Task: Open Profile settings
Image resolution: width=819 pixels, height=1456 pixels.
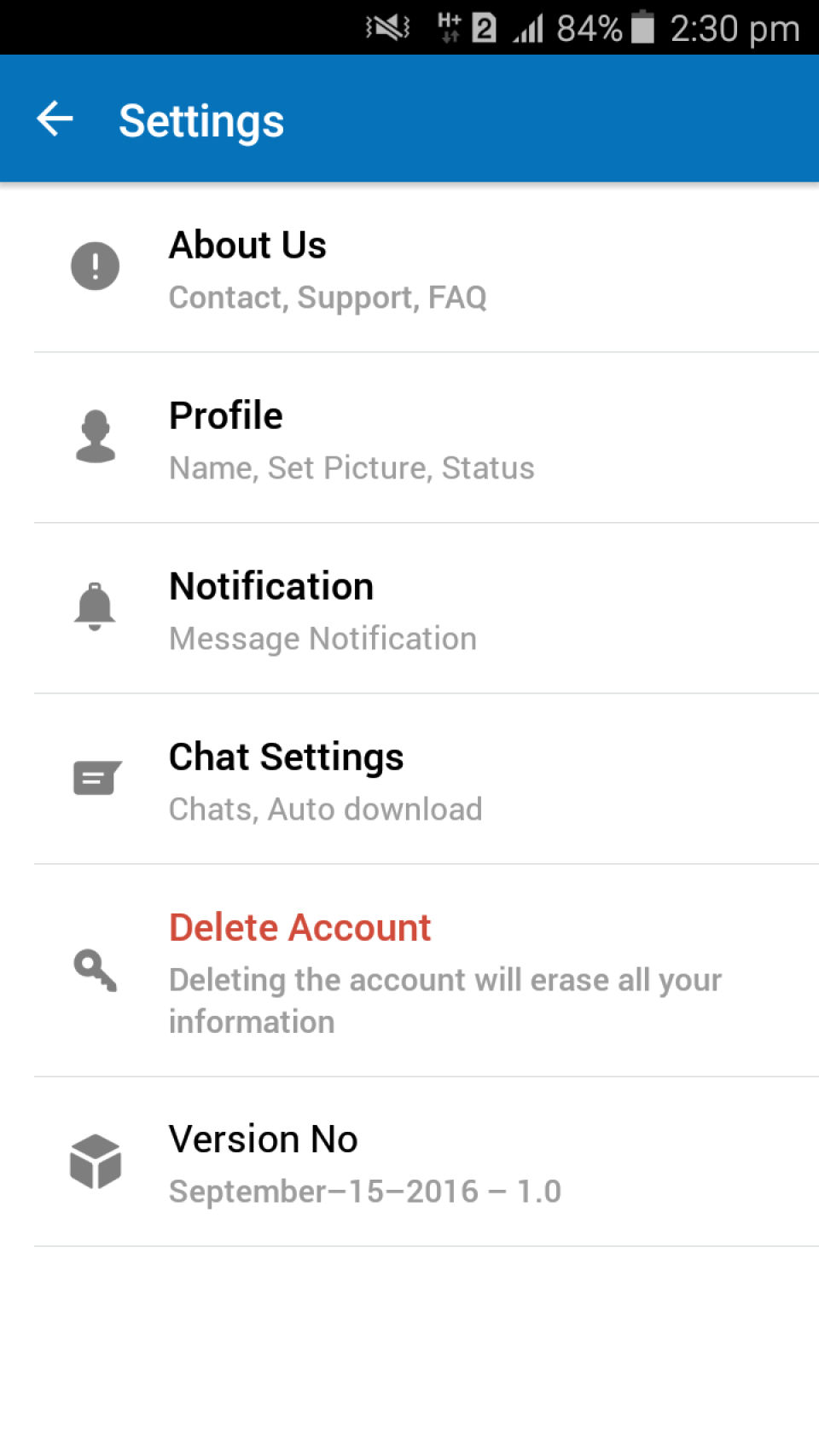Action: coord(409,438)
